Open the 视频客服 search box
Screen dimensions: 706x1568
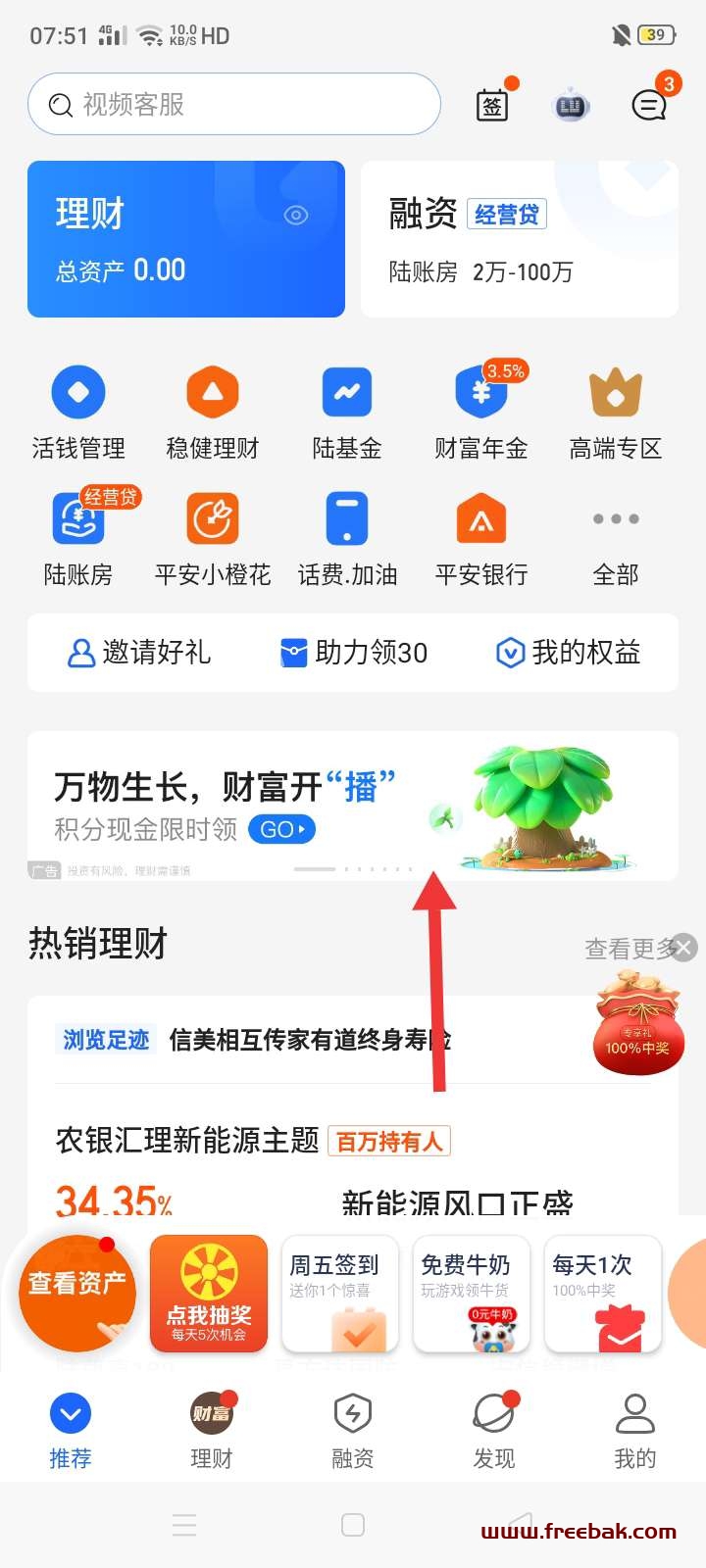click(x=233, y=104)
